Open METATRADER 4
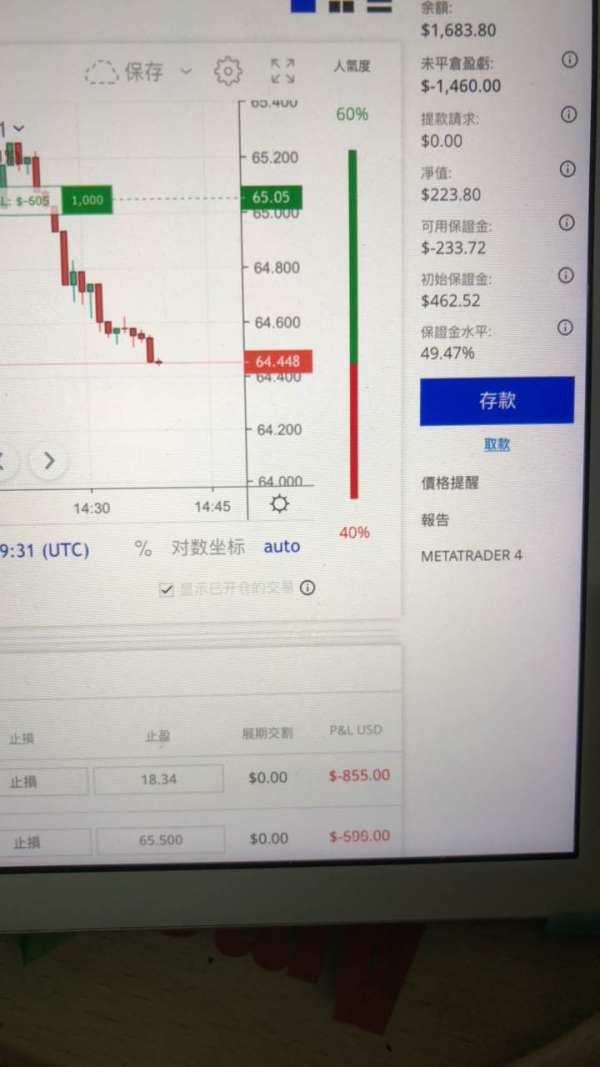The image size is (600, 1067). pyautogui.click(x=471, y=555)
